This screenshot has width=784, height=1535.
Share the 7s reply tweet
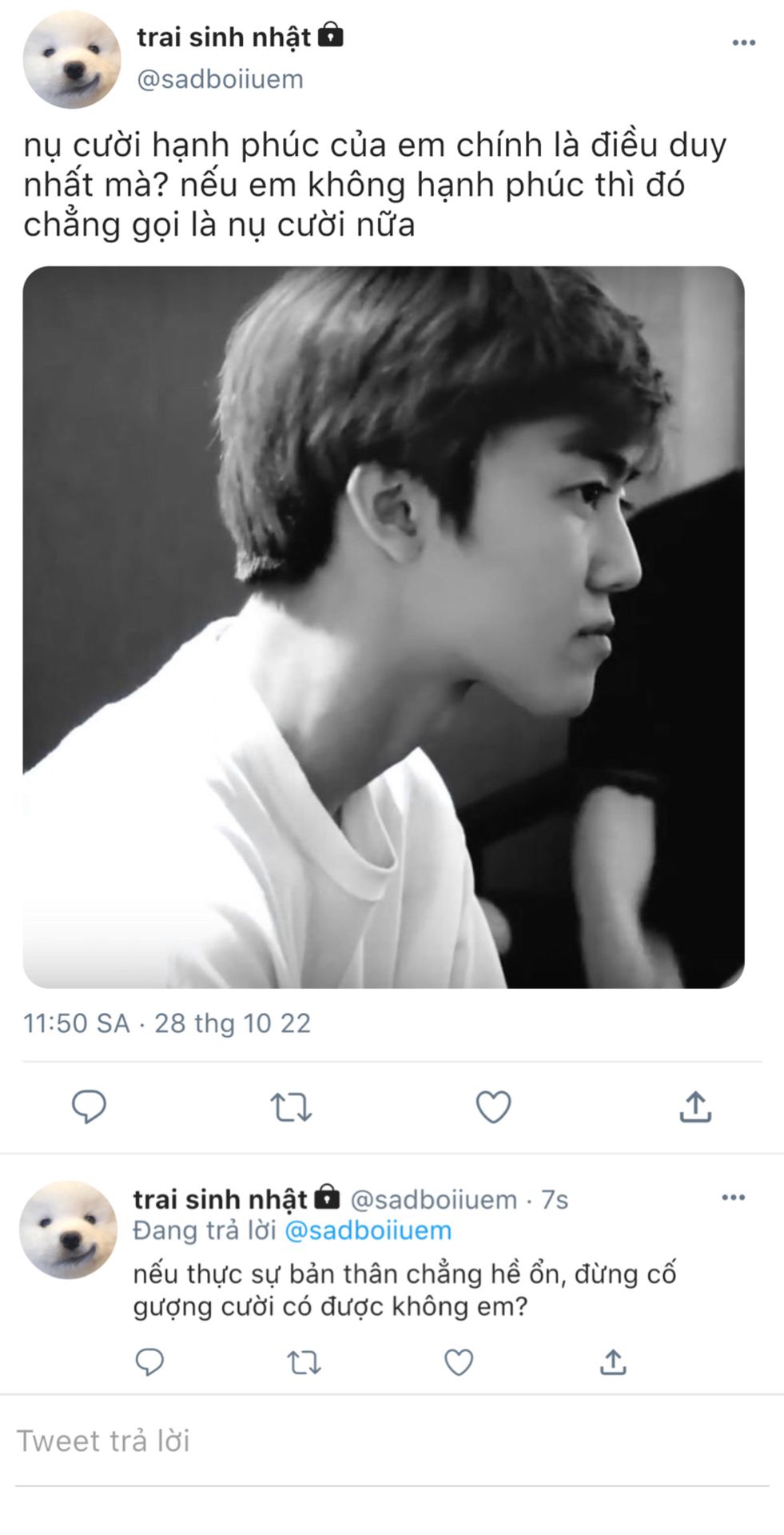click(x=613, y=1362)
